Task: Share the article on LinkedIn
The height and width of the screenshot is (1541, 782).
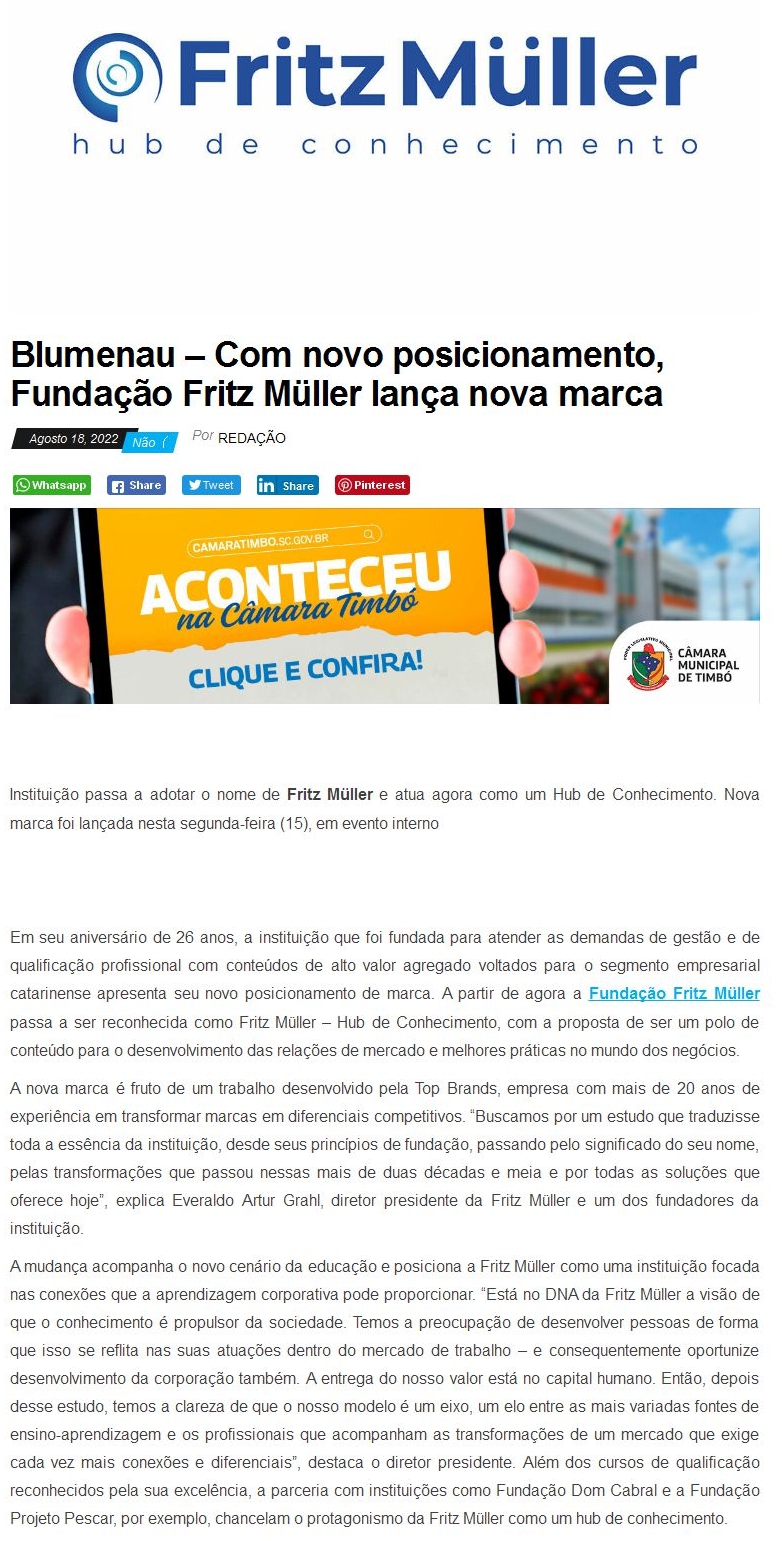Action: pos(287,485)
